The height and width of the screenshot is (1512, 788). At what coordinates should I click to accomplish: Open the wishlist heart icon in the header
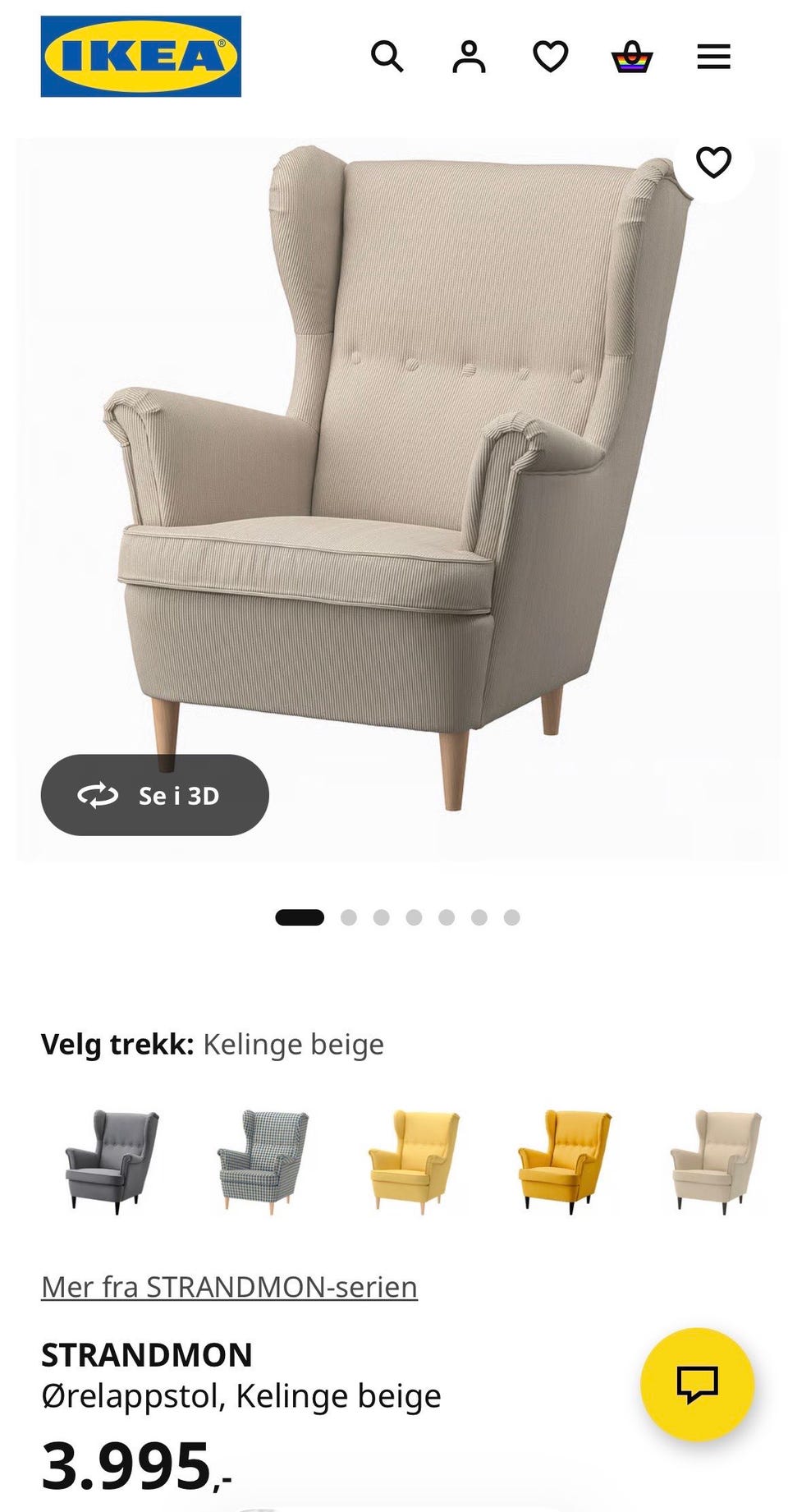click(x=552, y=56)
